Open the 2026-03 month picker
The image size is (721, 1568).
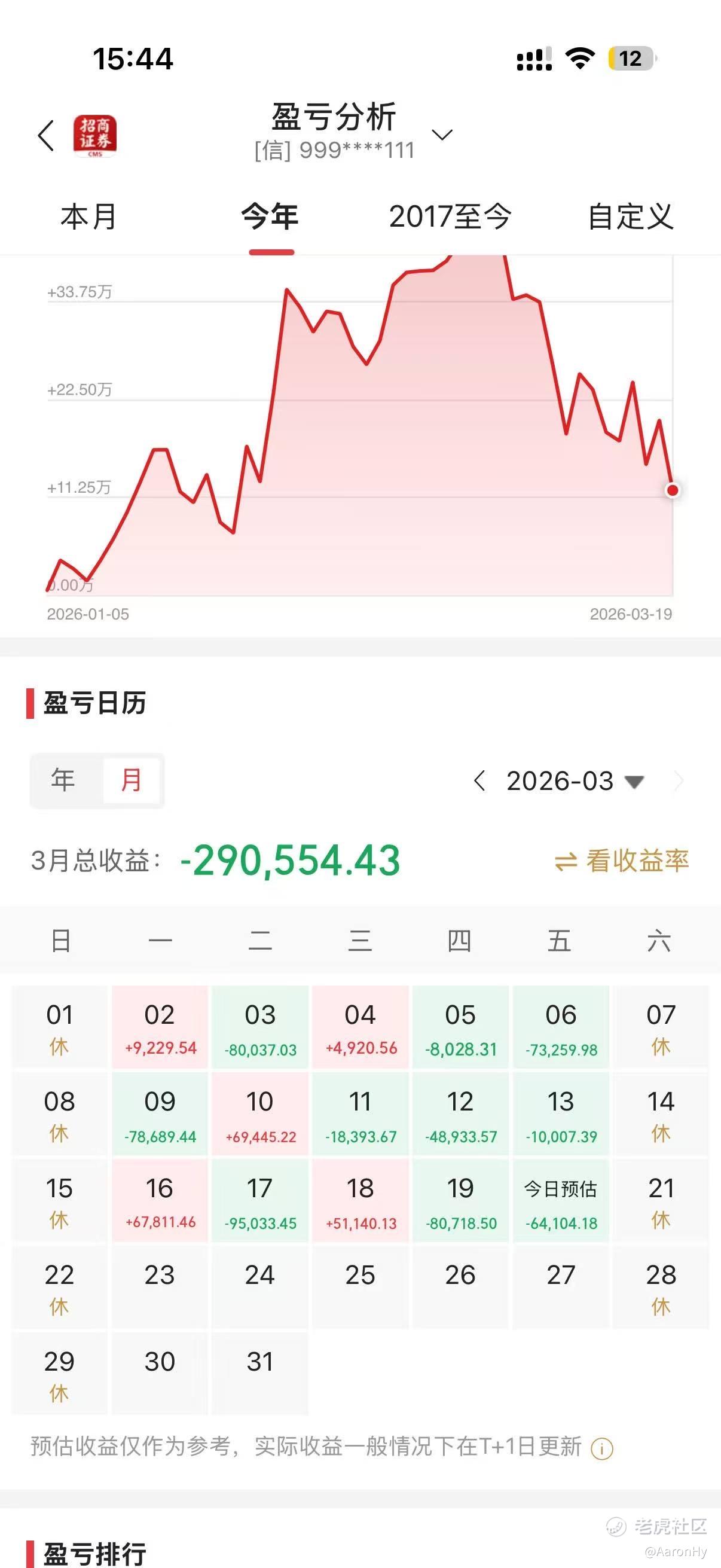(575, 781)
